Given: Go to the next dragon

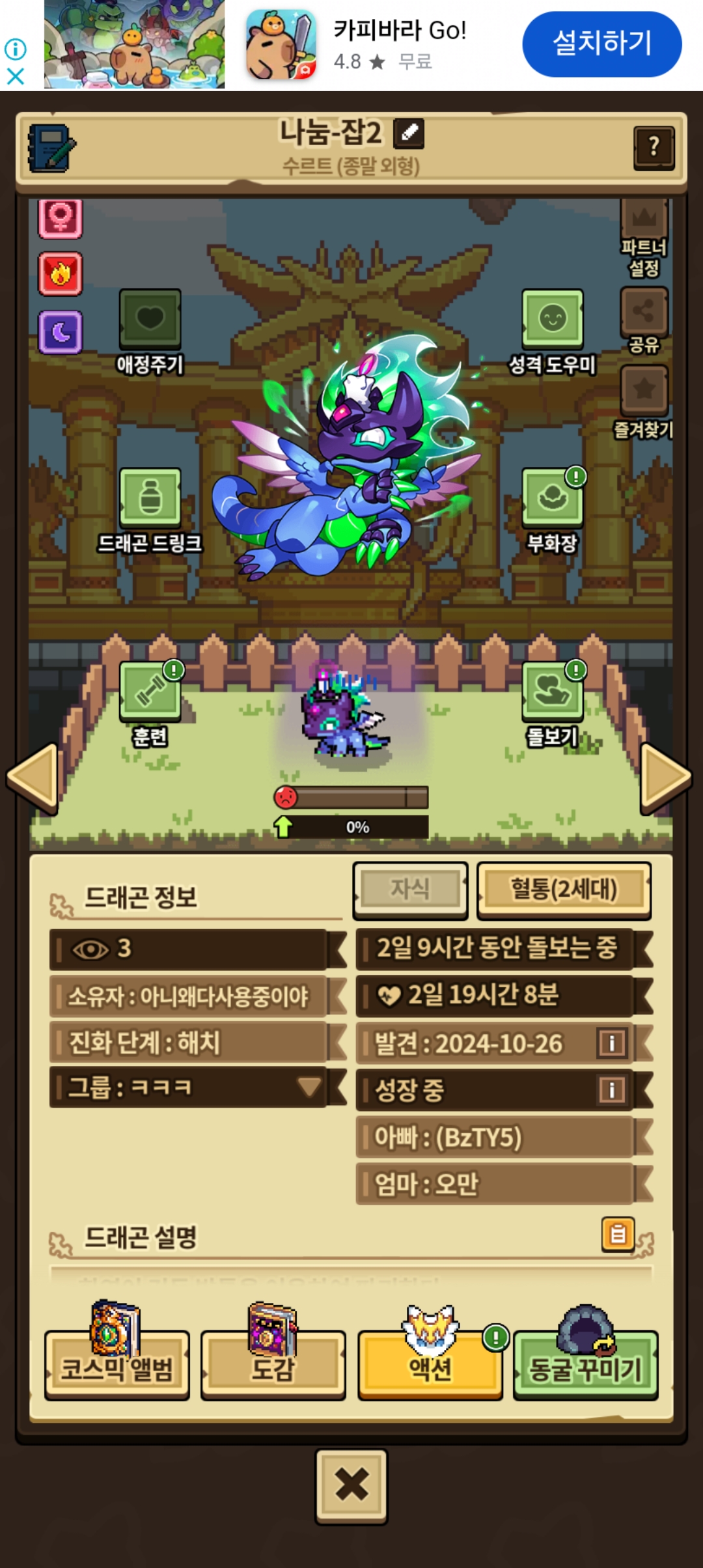Looking at the screenshot, I should (x=665, y=778).
